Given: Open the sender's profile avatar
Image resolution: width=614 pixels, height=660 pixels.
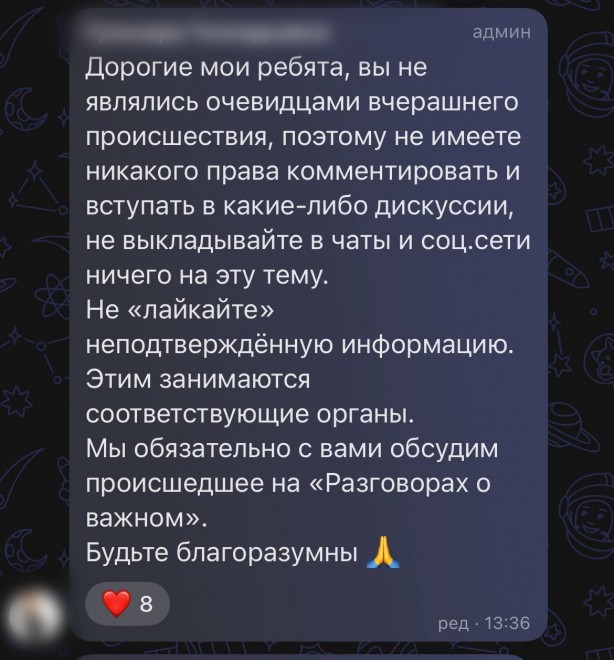Looking at the screenshot, I should (31, 610).
